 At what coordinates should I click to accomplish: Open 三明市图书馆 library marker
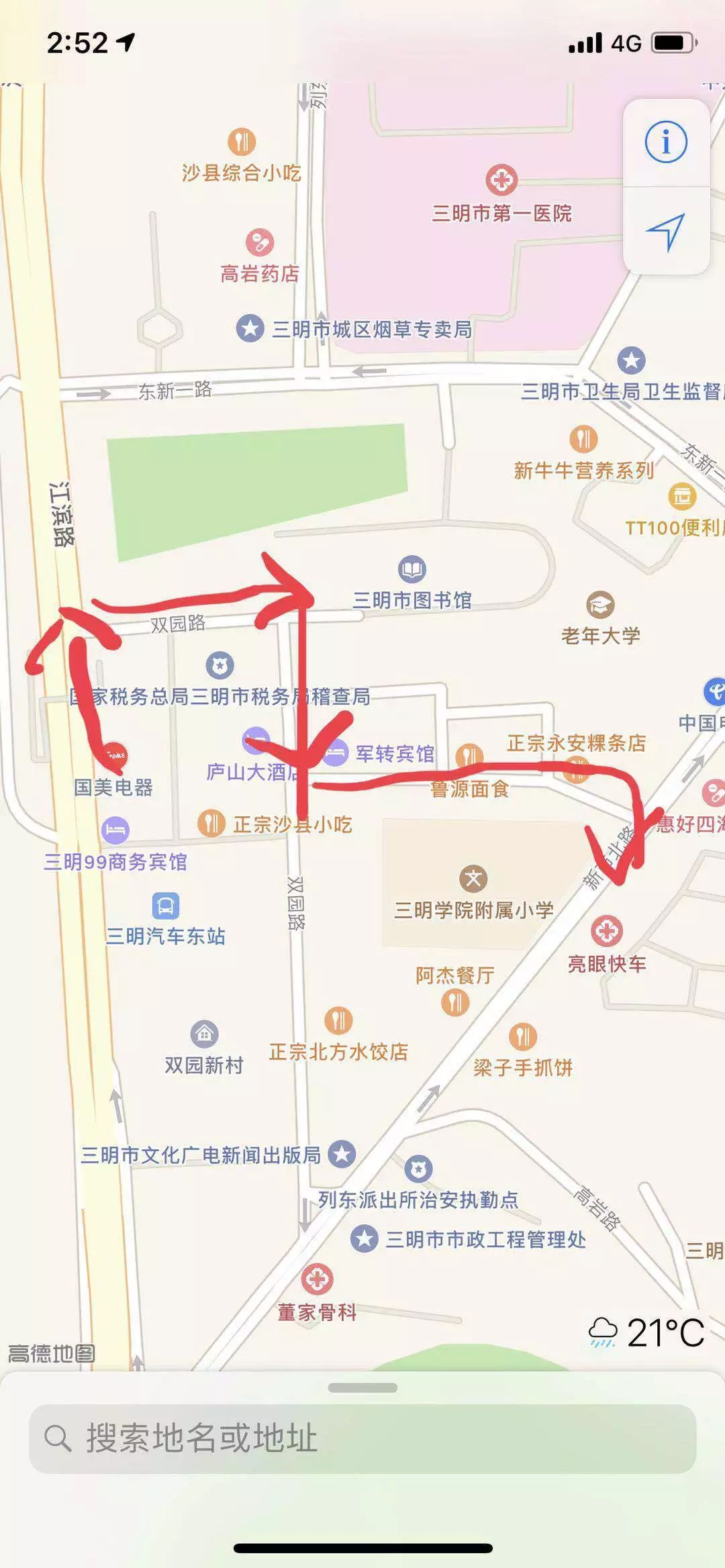point(412,570)
